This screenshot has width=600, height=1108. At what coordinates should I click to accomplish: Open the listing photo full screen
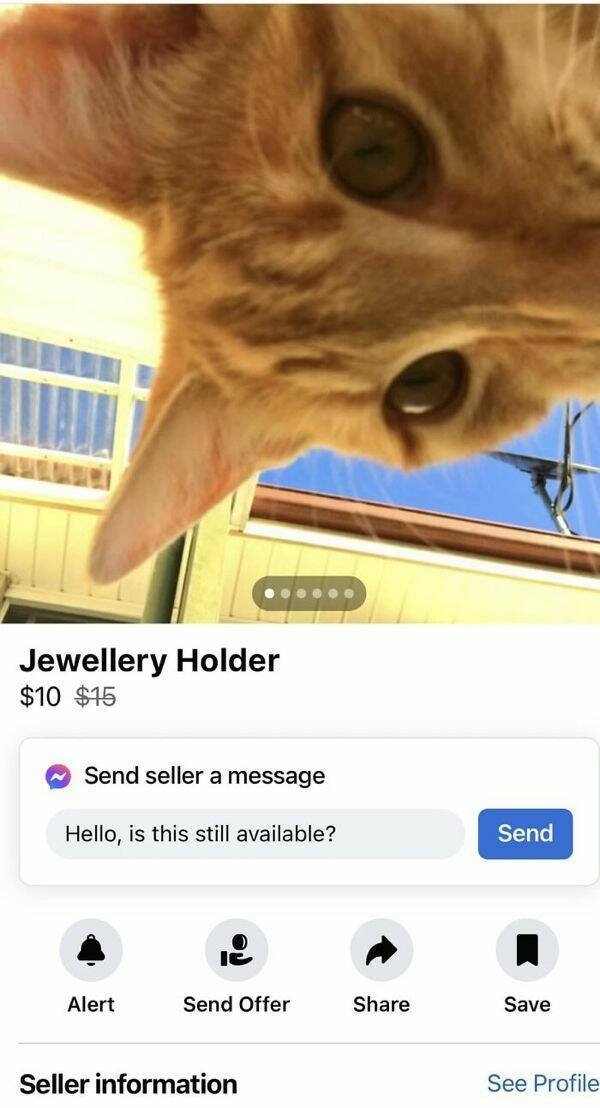pyautogui.click(x=300, y=300)
